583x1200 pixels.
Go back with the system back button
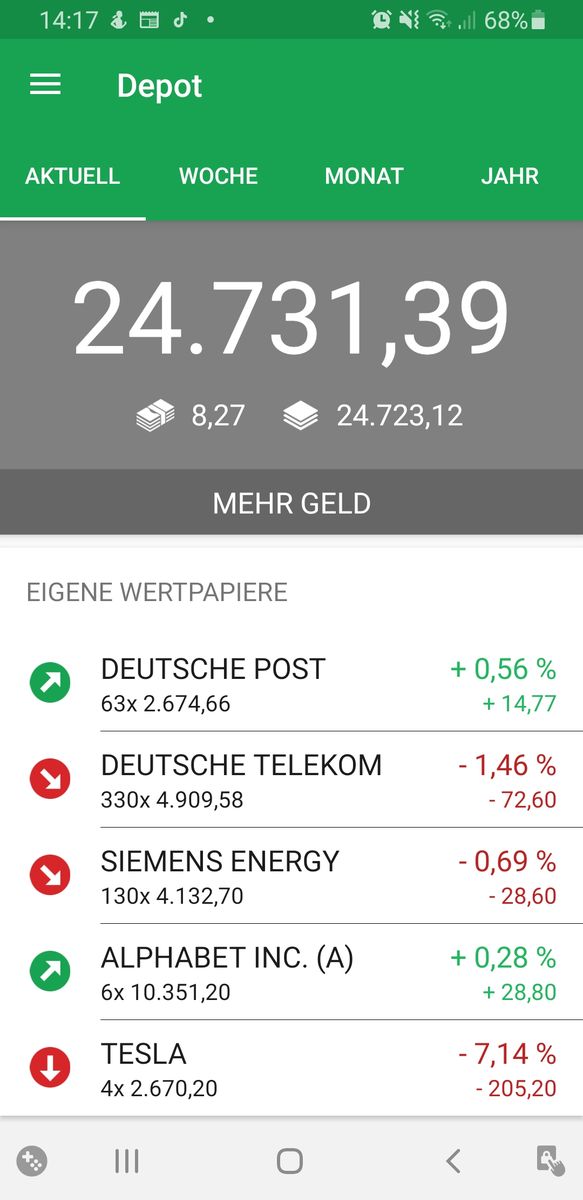(x=453, y=1160)
